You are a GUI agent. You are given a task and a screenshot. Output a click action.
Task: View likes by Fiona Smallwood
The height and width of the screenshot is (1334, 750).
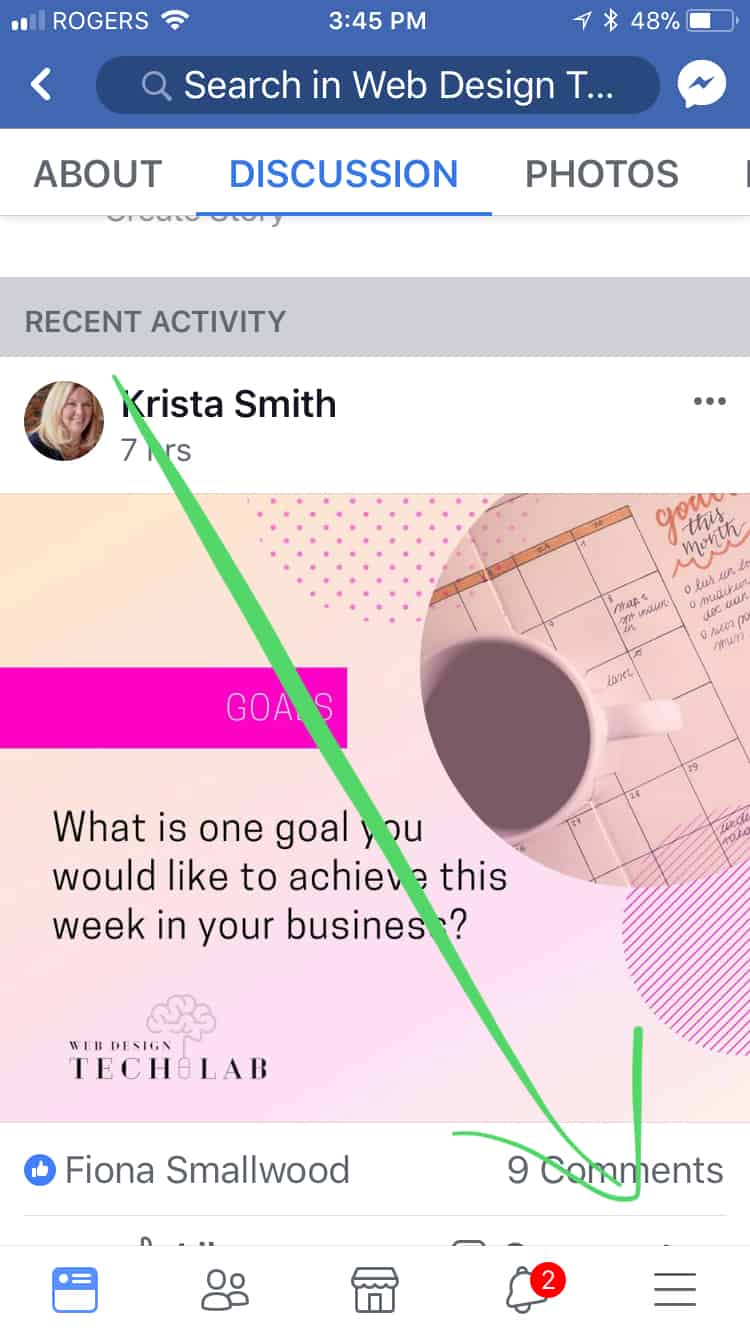tap(187, 1170)
